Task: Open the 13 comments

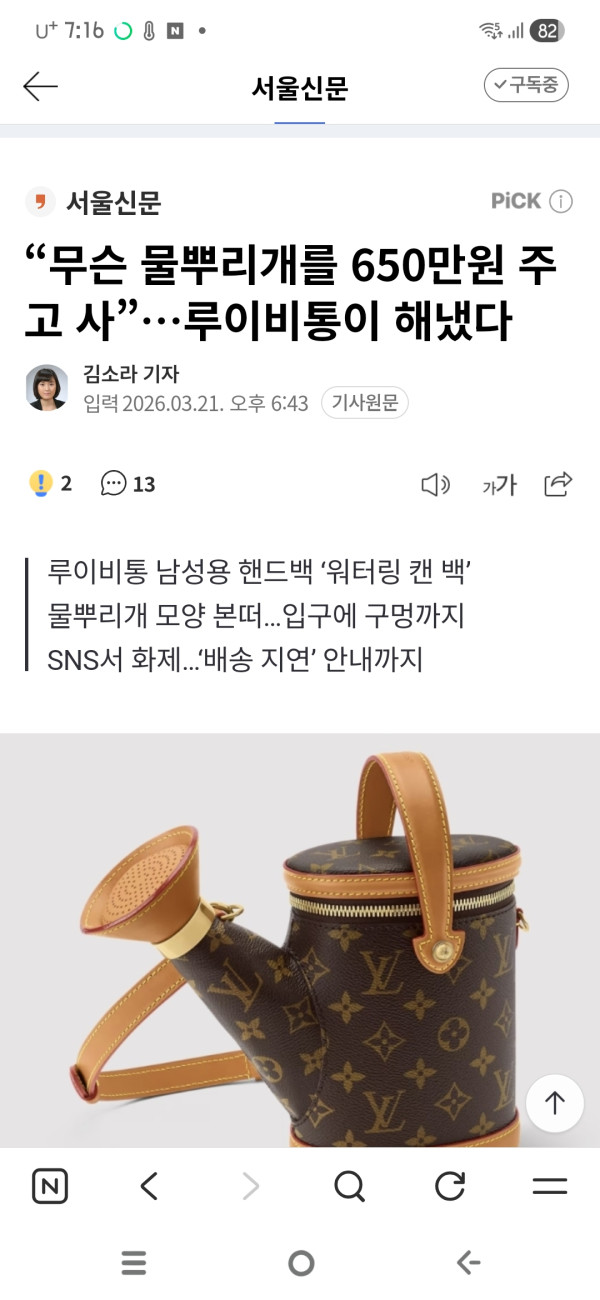Action: click(x=128, y=484)
